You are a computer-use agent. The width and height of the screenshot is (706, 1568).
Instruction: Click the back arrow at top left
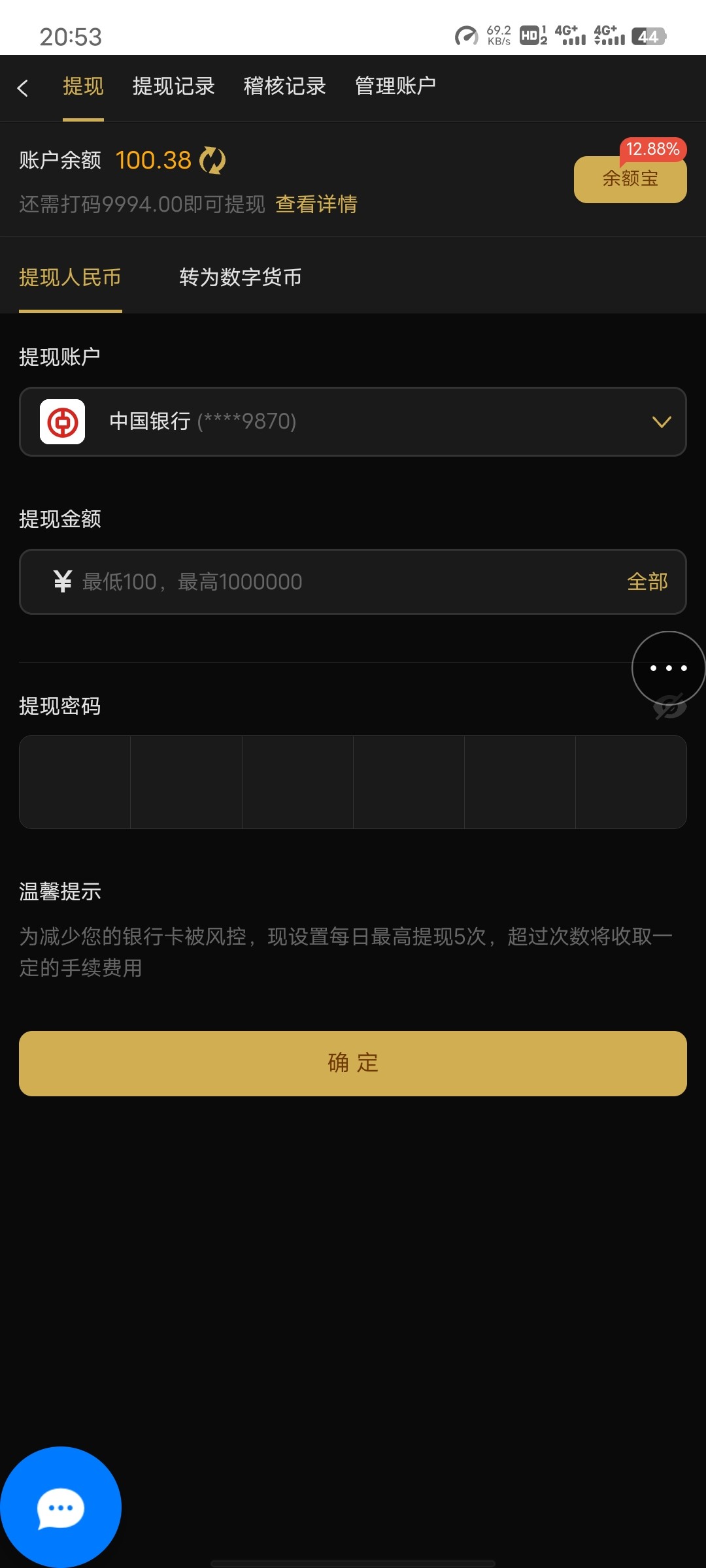24,87
